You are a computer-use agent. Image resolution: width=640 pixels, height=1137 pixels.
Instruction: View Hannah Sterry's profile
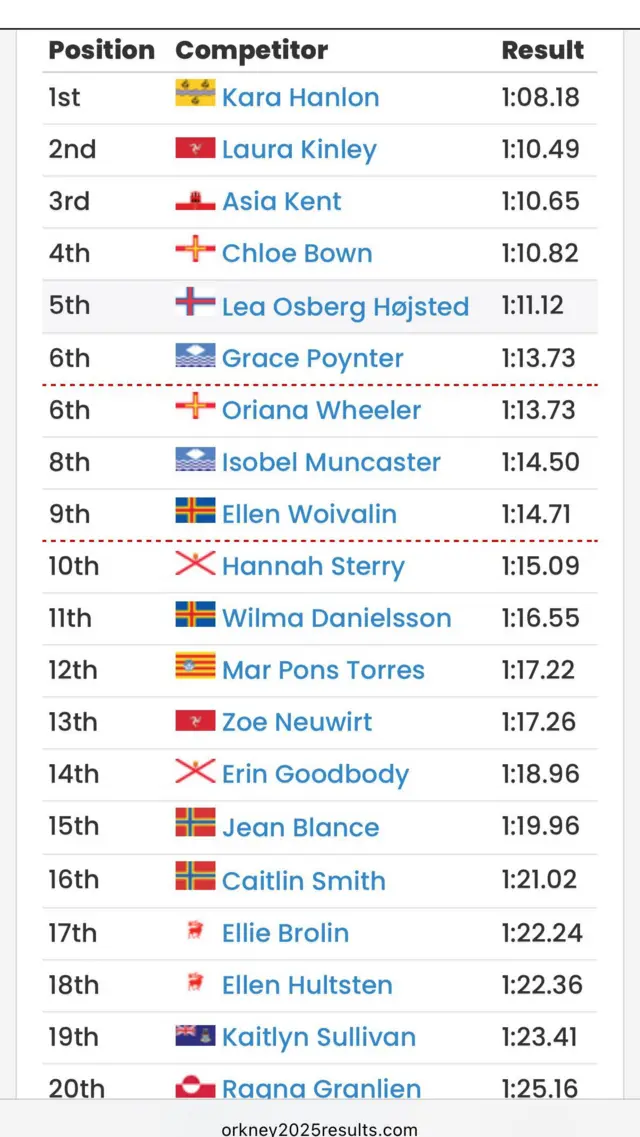[x=313, y=567]
